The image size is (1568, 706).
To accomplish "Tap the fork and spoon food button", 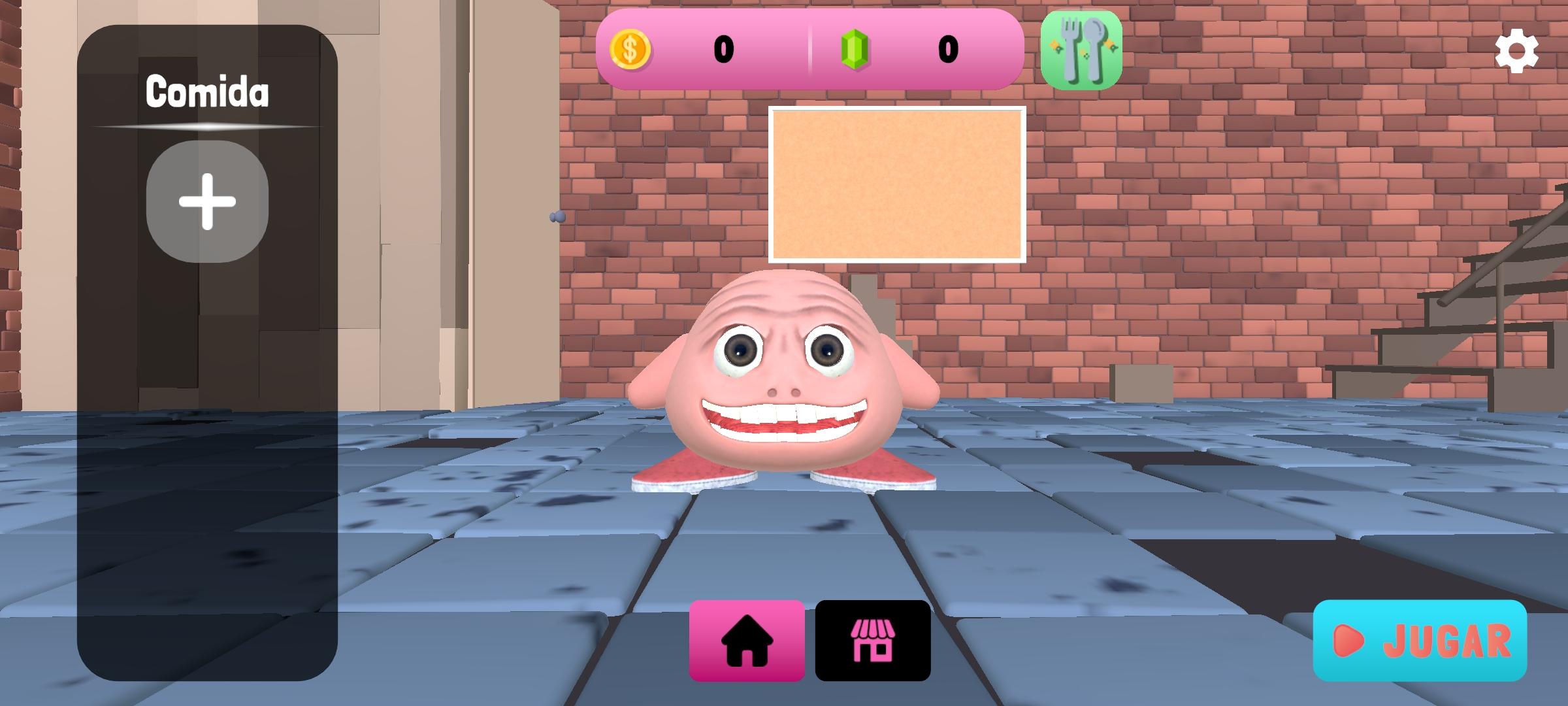I will pos(1081,50).
